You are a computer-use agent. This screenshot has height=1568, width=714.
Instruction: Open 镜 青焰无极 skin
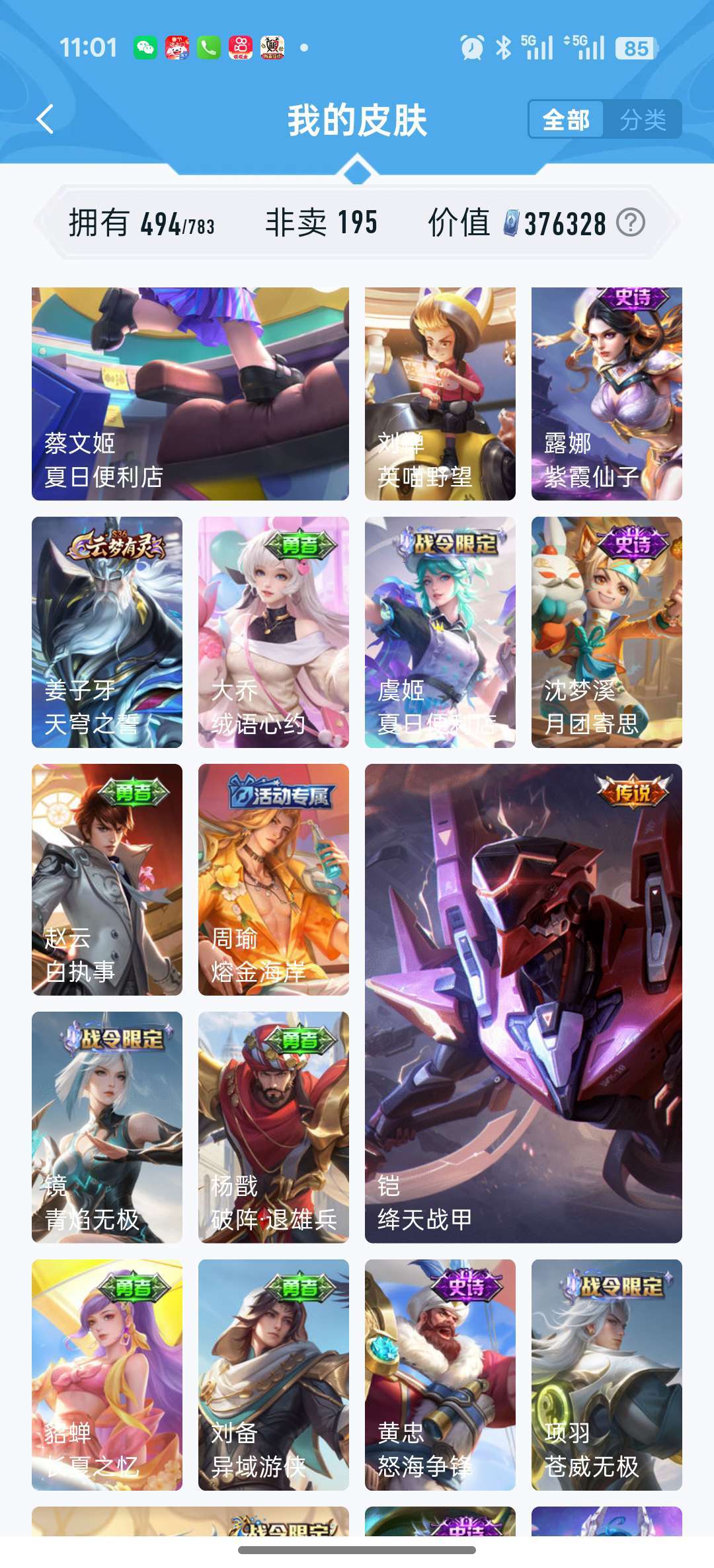click(107, 1127)
